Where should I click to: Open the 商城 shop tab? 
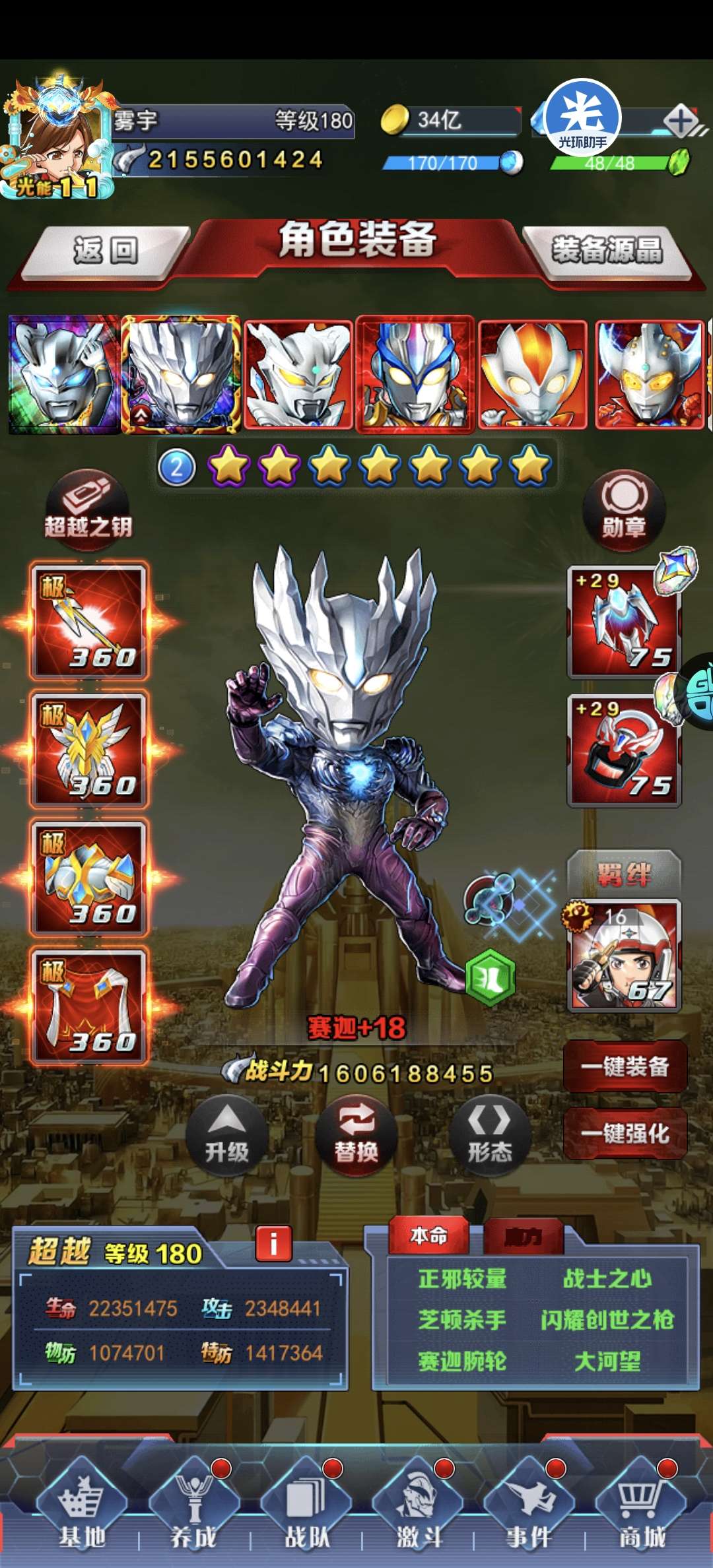tap(640, 1511)
